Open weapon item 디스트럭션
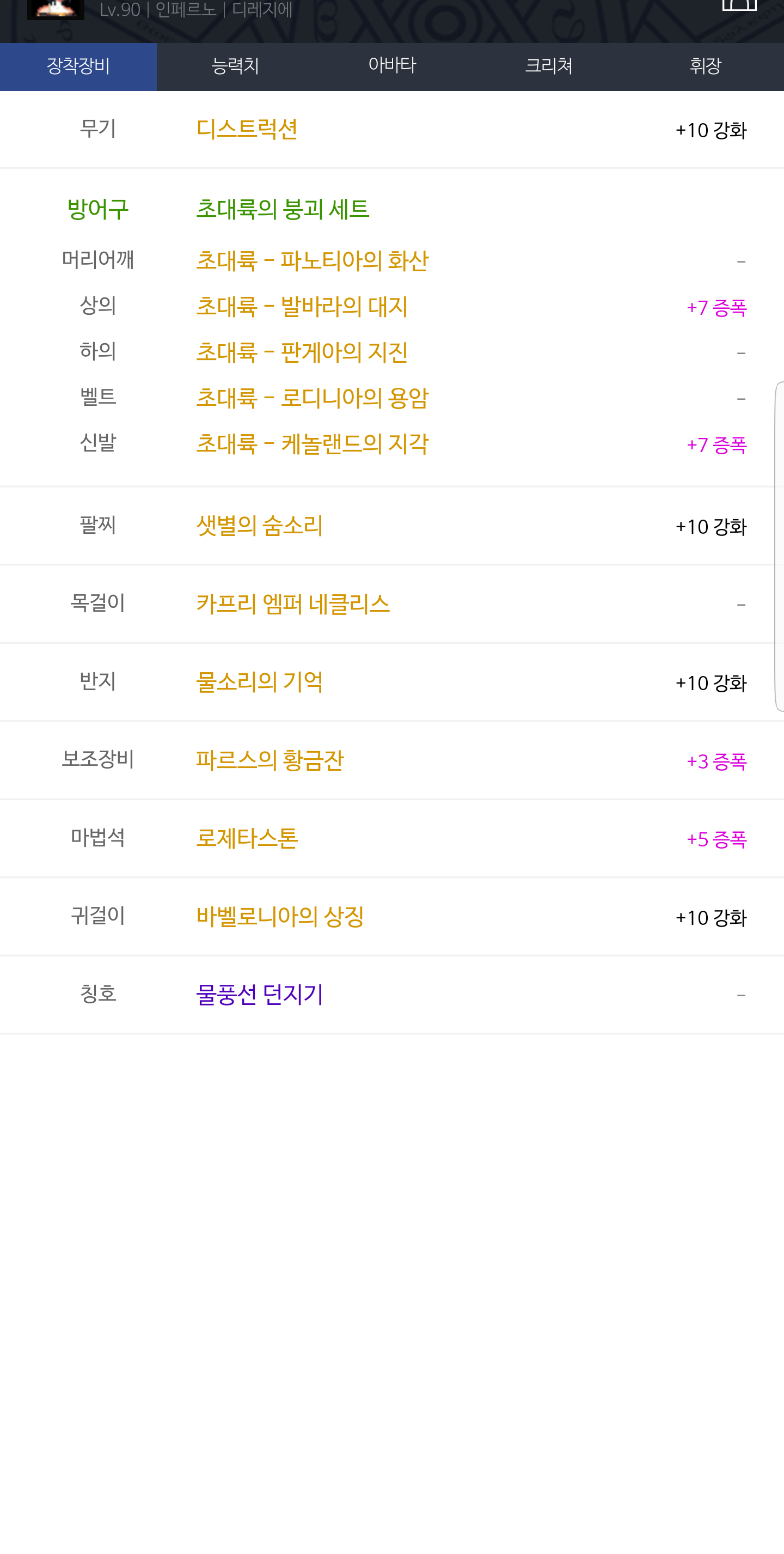The width and height of the screenshot is (784, 1554). coord(247,129)
